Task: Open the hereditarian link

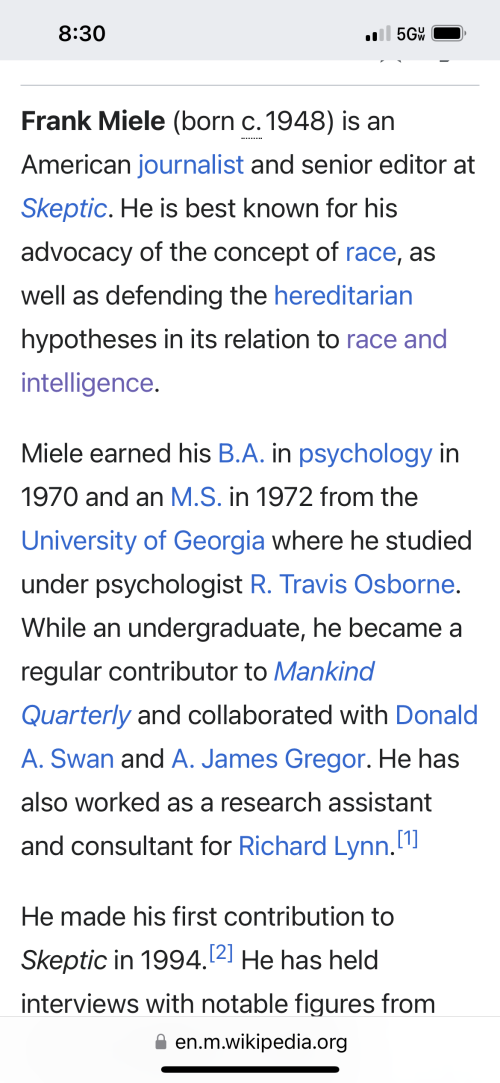Action: coord(343,296)
